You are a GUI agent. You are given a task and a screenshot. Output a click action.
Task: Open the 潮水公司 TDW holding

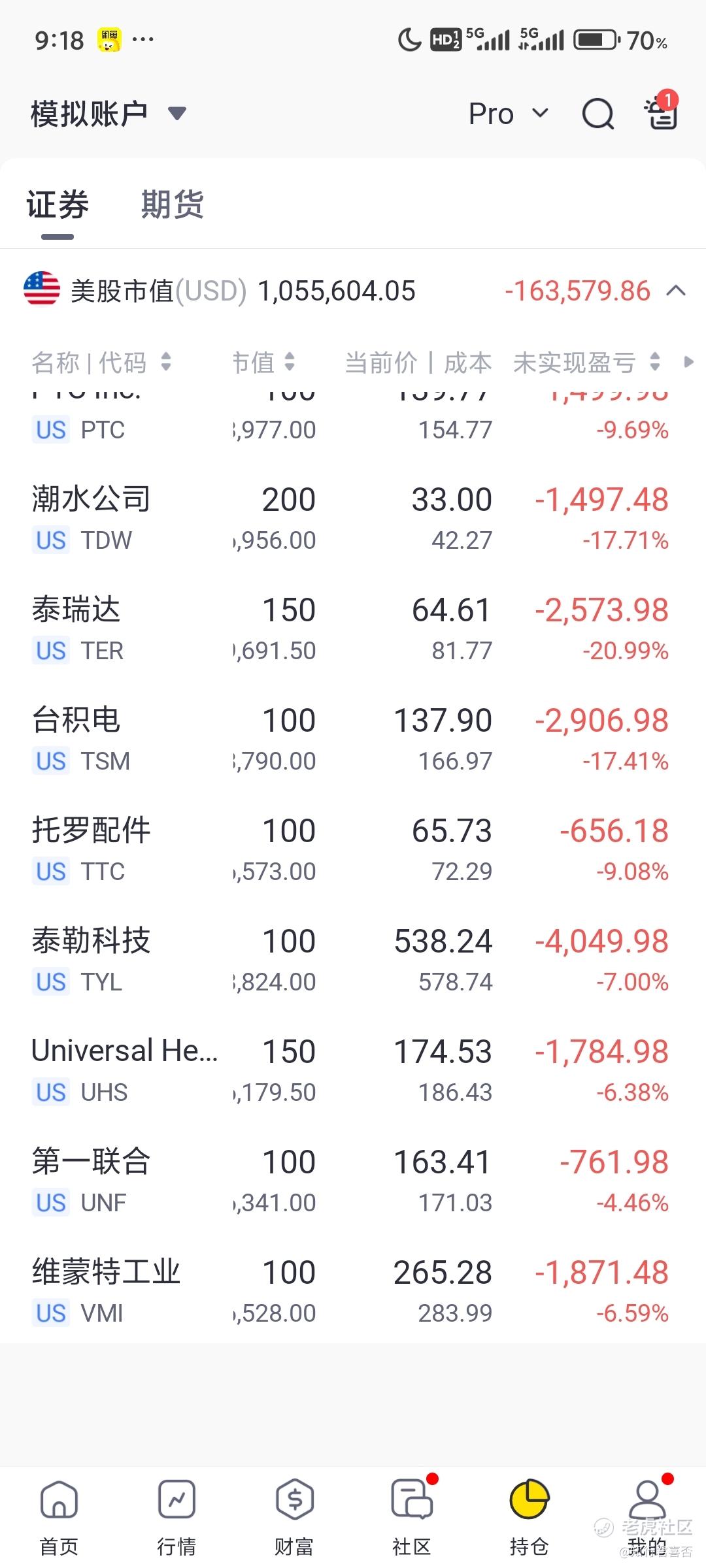353,518
